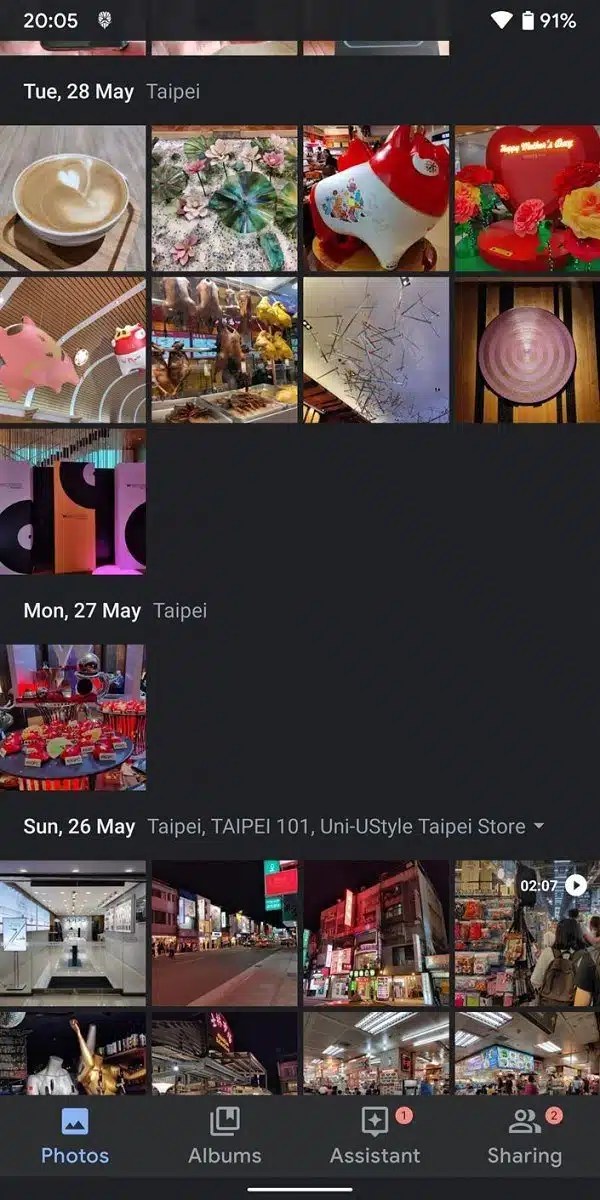
Task: View the red Mother's Day heart photo
Action: [x=527, y=198]
